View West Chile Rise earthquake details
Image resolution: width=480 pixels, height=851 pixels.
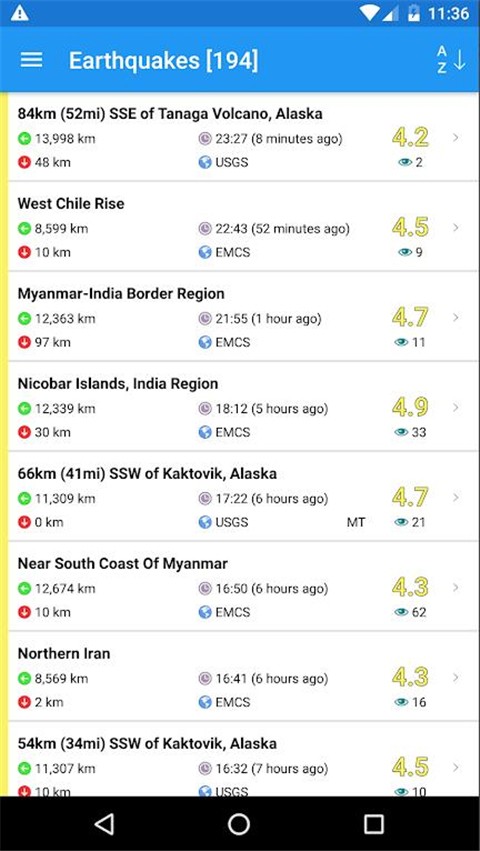pyautogui.click(x=243, y=227)
